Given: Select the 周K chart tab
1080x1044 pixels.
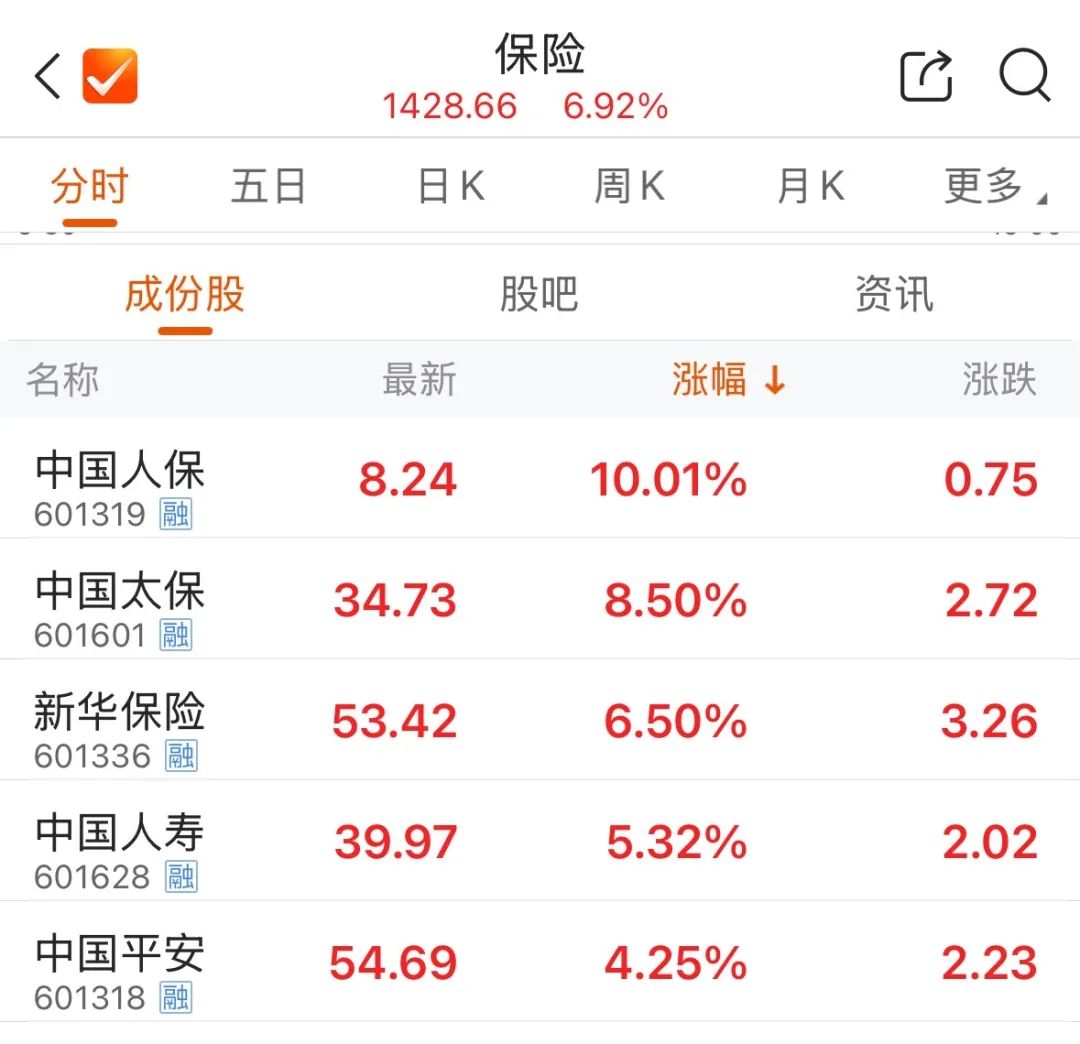Looking at the screenshot, I should tap(629, 187).
